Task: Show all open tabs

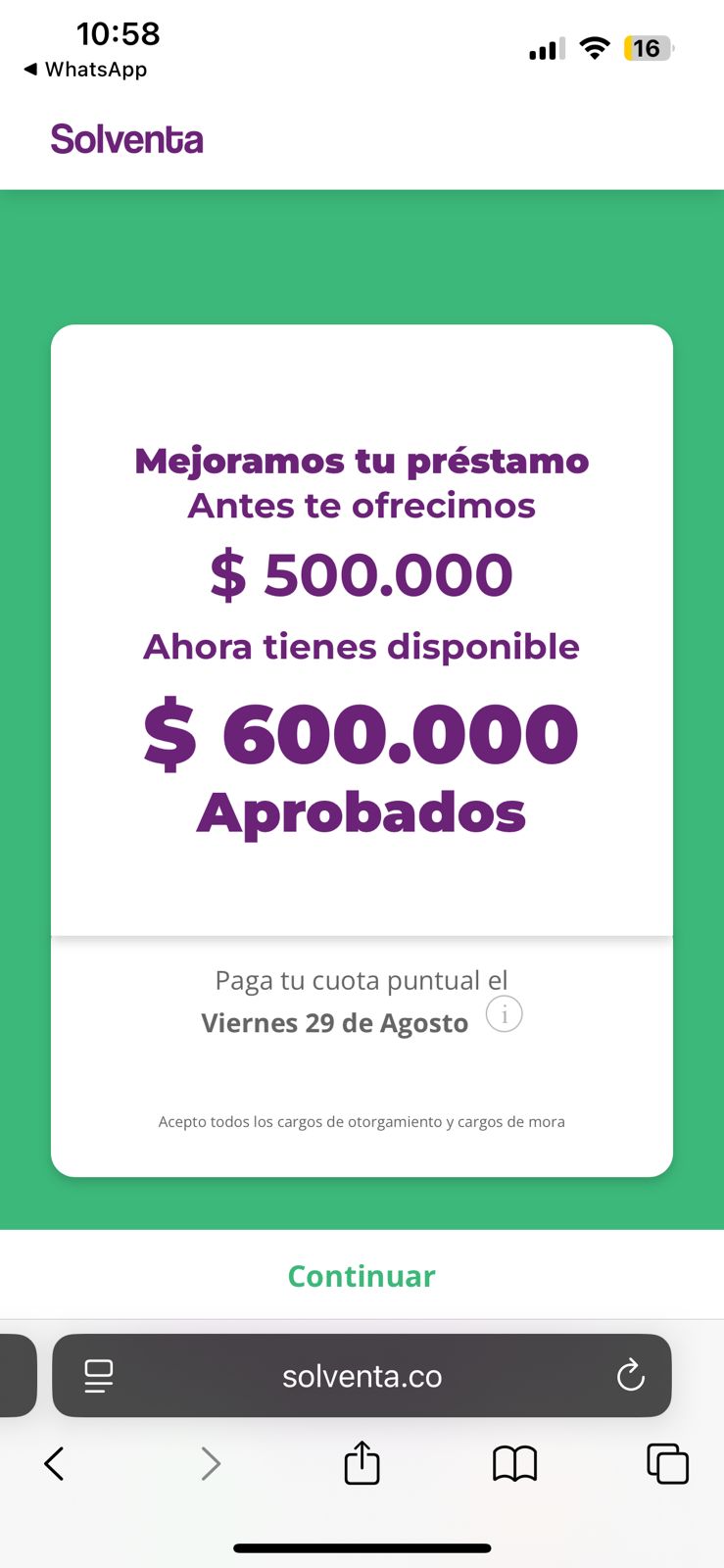Action: [x=667, y=1464]
